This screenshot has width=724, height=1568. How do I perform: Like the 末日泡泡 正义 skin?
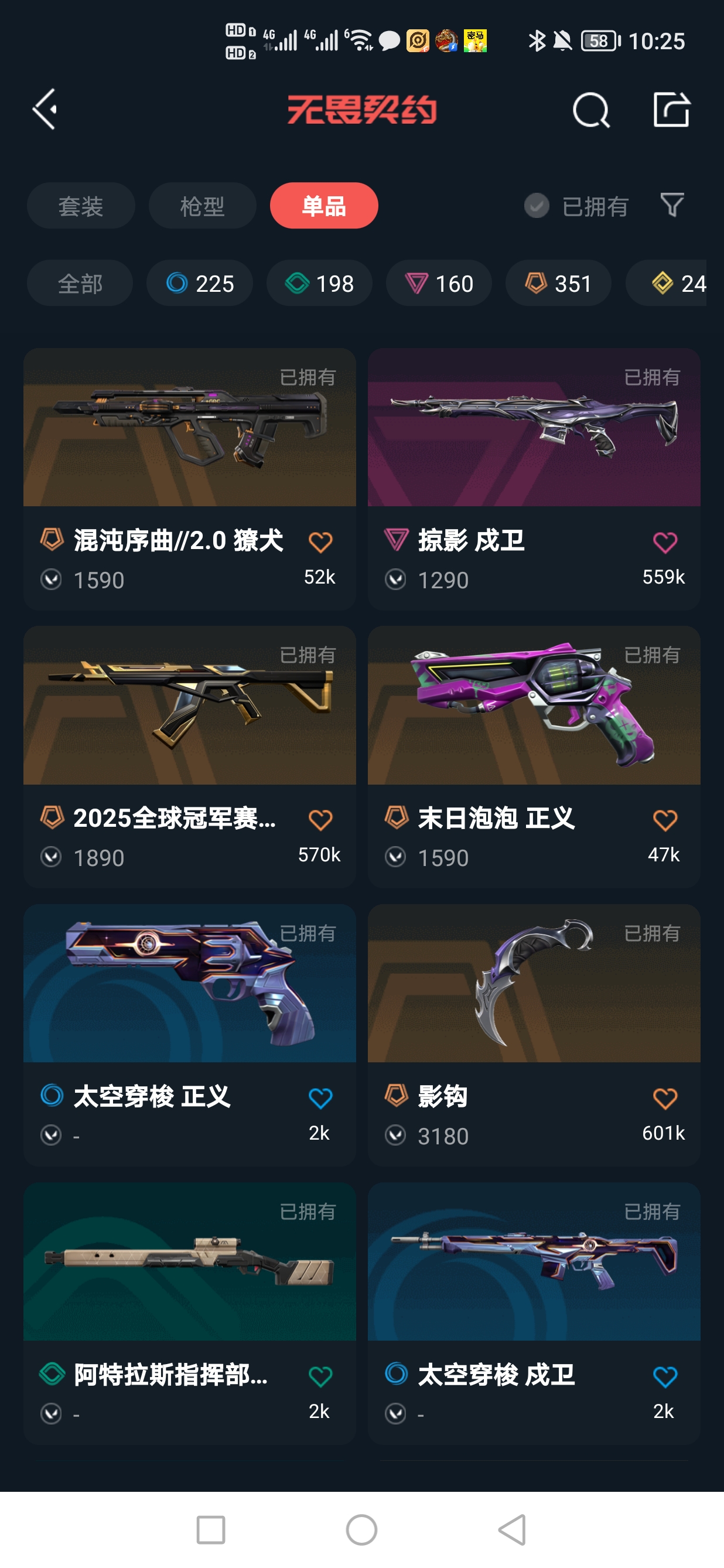coord(664,820)
